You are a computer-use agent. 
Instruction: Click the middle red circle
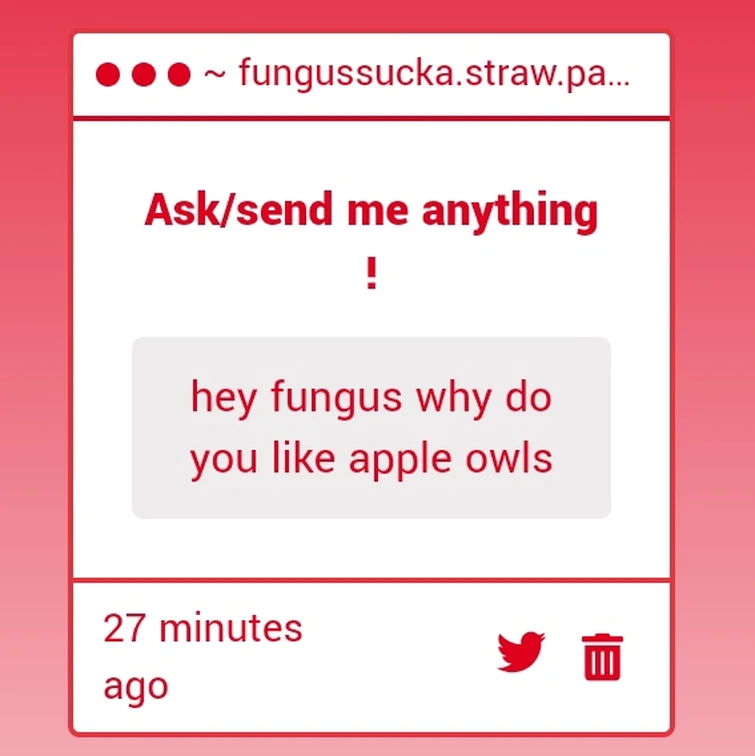click(143, 73)
